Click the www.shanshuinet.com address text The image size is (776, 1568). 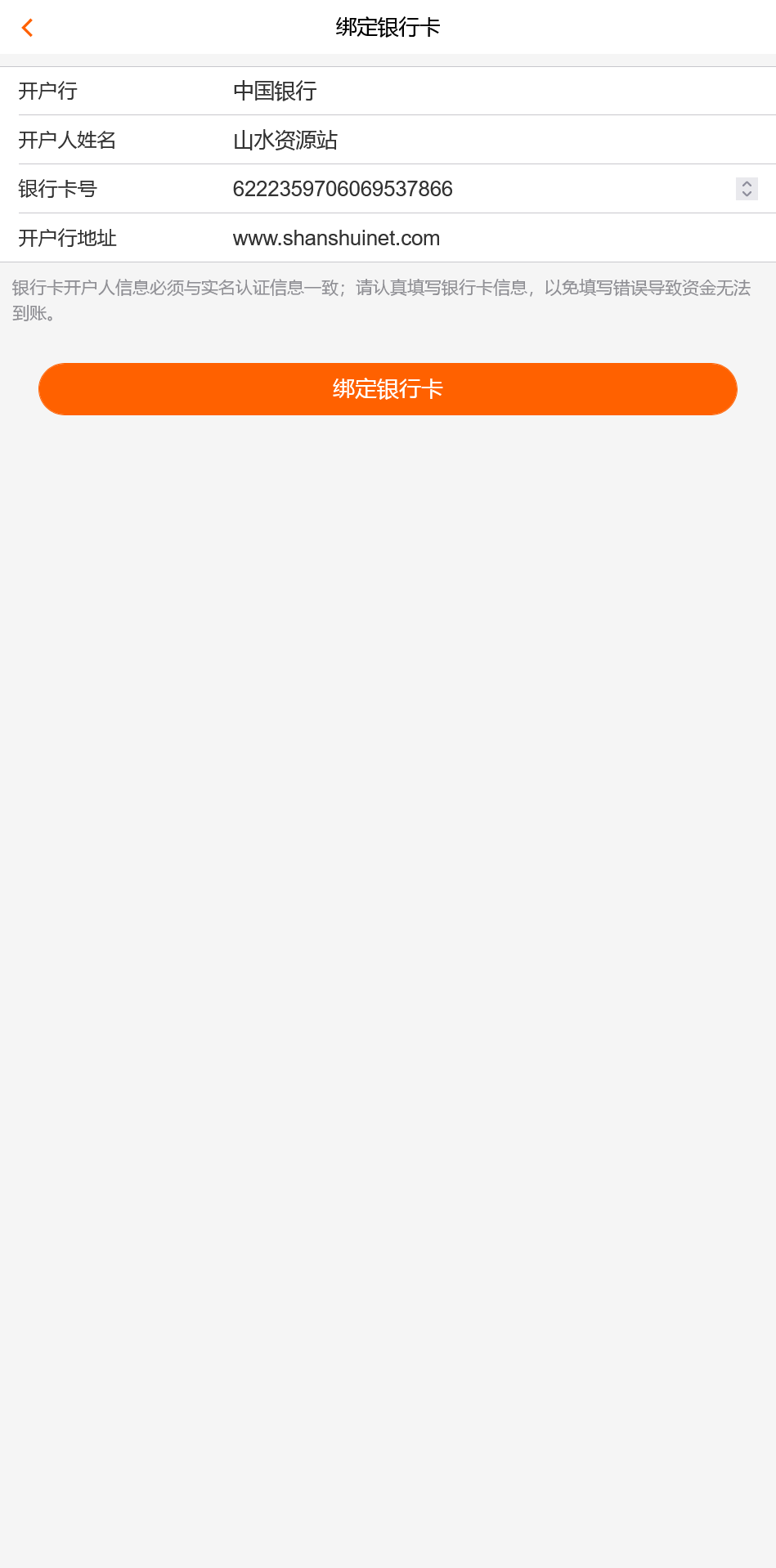(336, 238)
